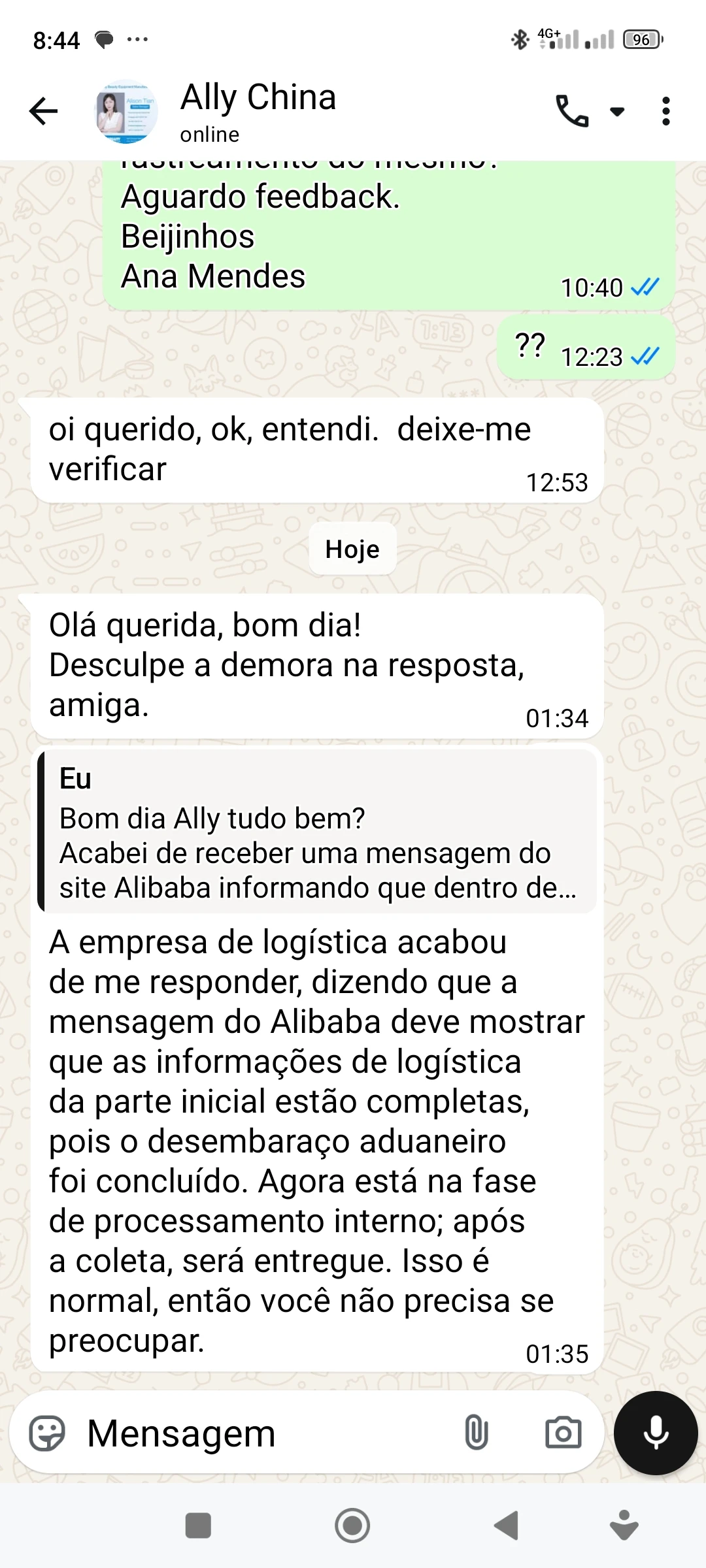Expand the call options dropdown arrow
Image resolution: width=706 pixels, height=1568 pixels.
pyautogui.click(x=617, y=111)
